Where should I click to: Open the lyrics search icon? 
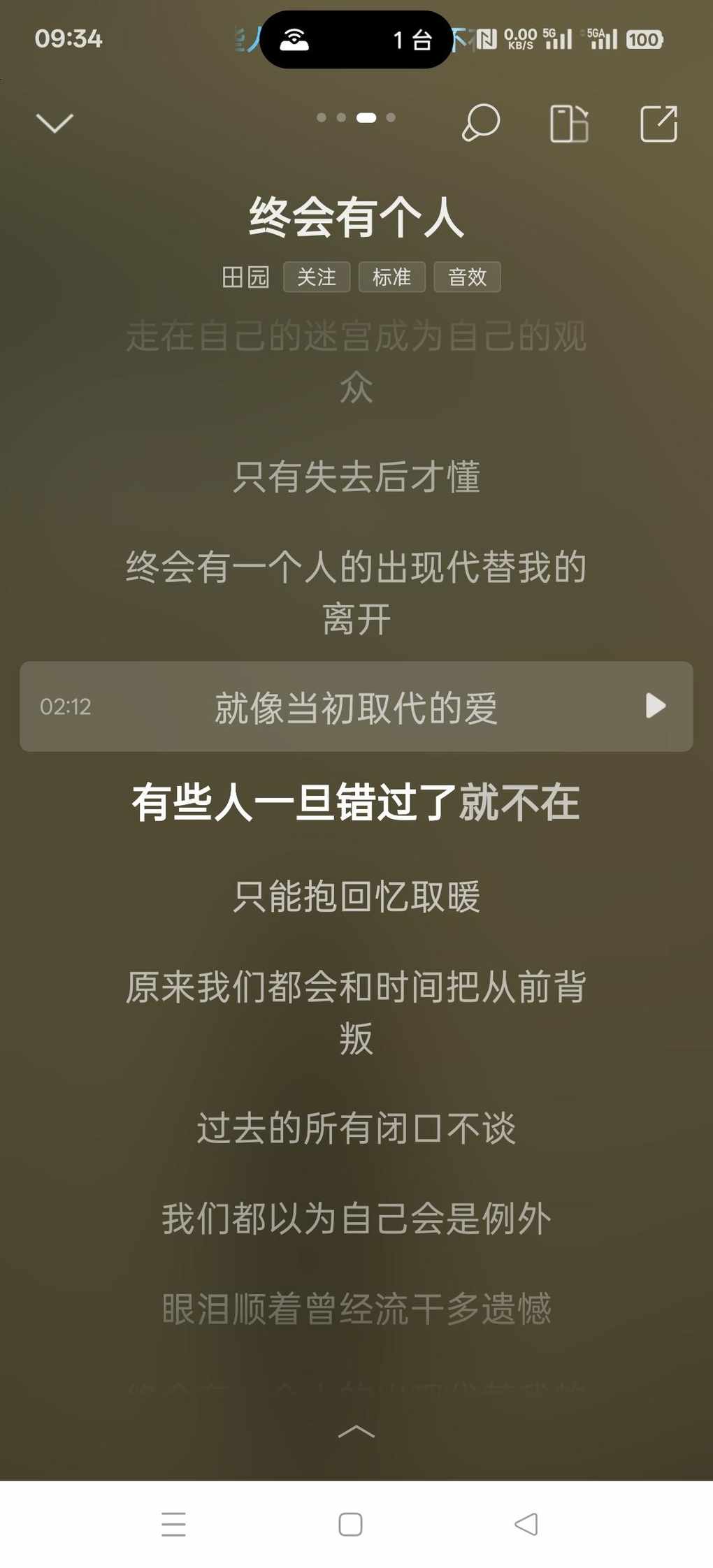(x=481, y=124)
